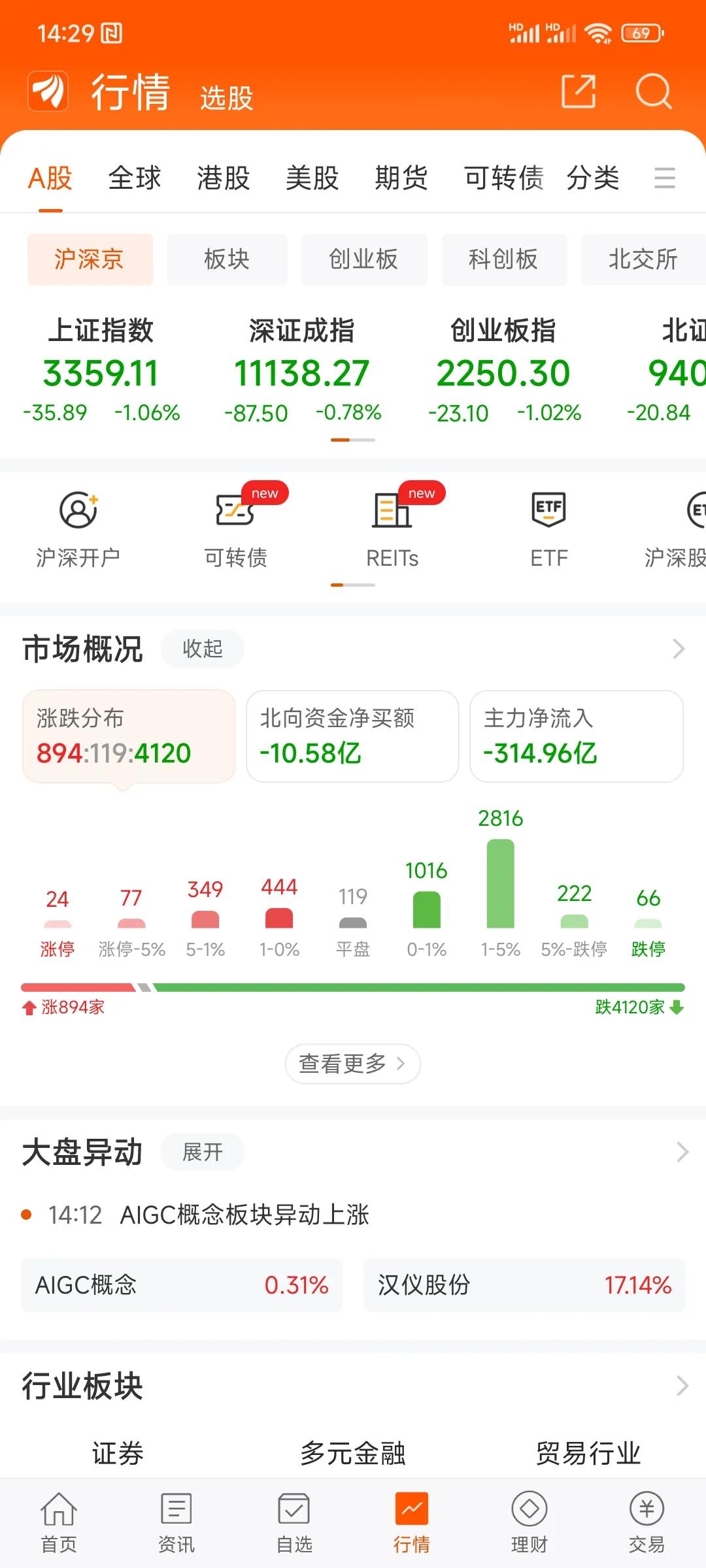Screen dimensions: 706x1568
Task: Switch to the 自选 bottom tab
Action: 294,1523
